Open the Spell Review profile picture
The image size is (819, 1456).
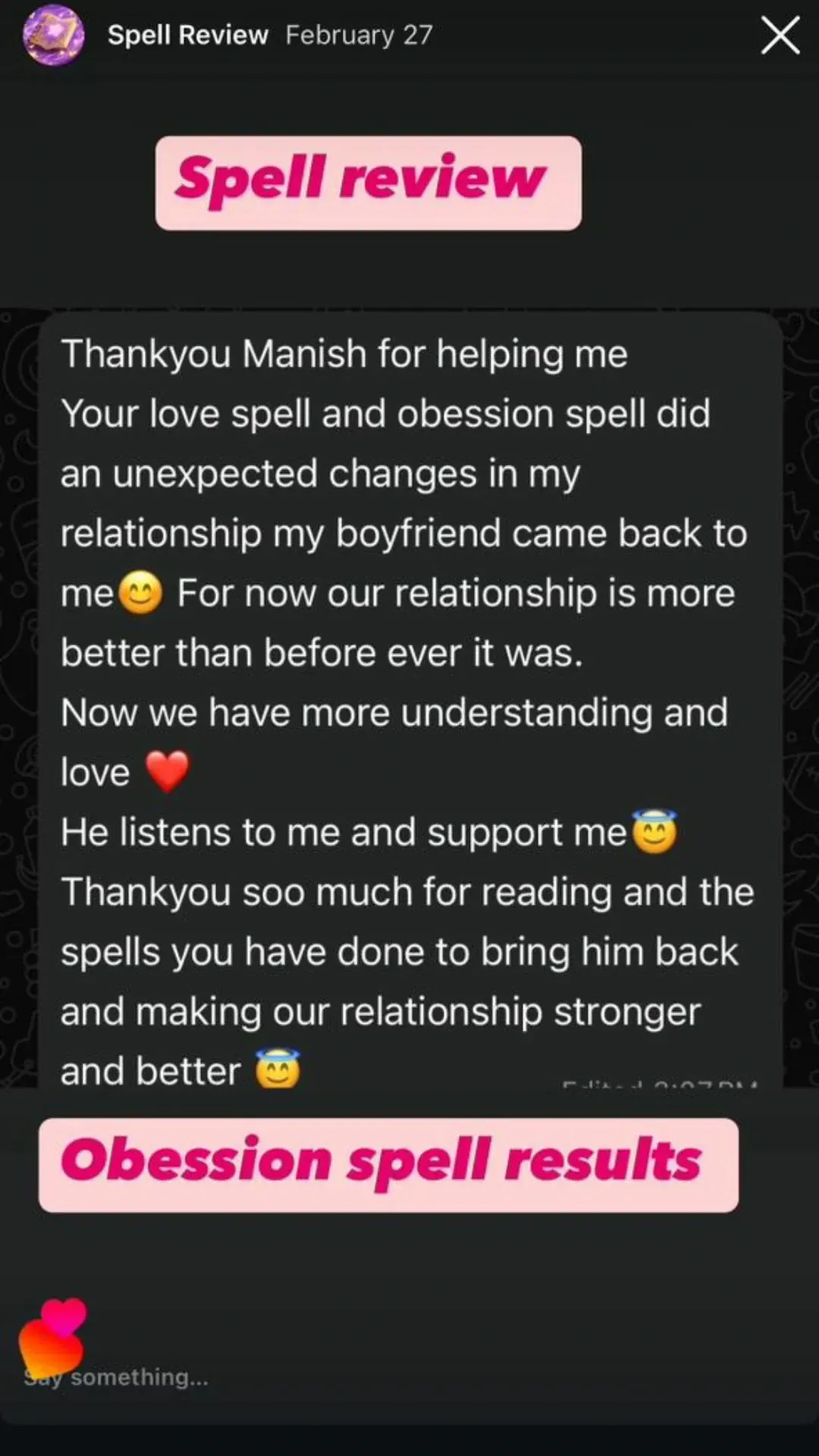53,36
